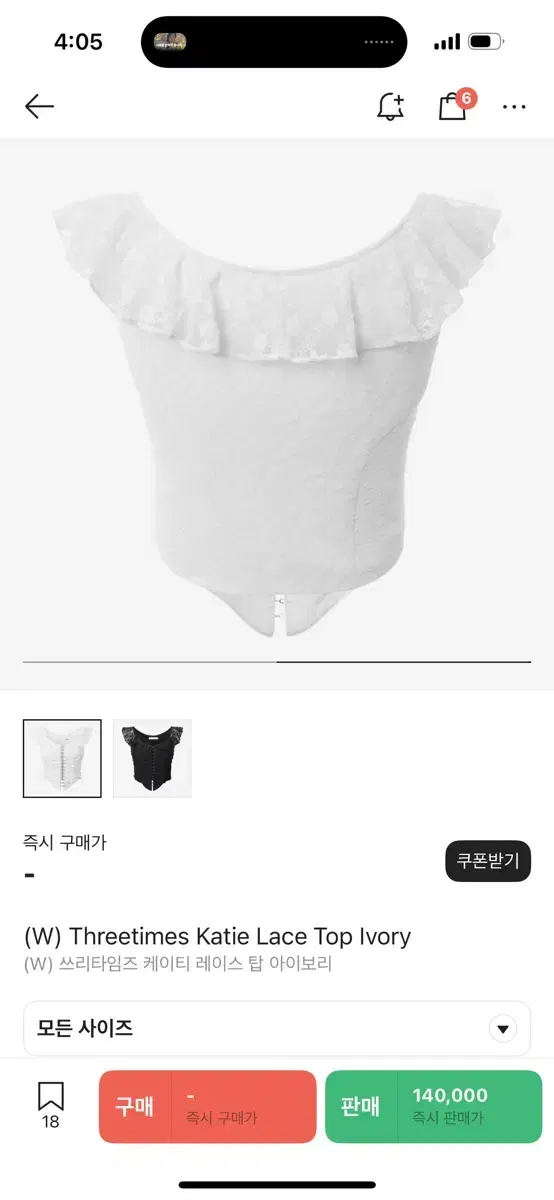This screenshot has height=1200, width=554.
Task: Select the ivory top thumbnail
Action: click(x=62, y=758)
